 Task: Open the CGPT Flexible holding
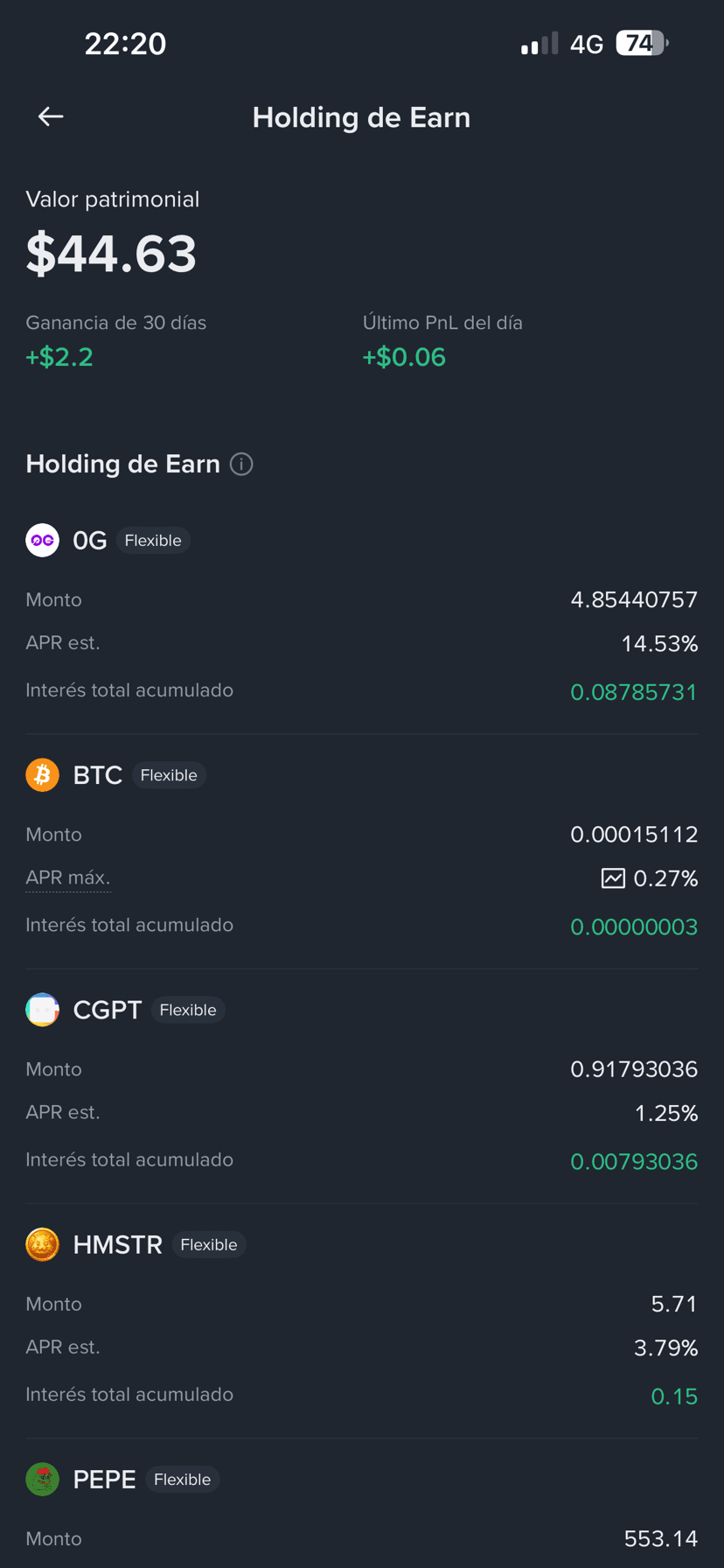pos(108,1010)
